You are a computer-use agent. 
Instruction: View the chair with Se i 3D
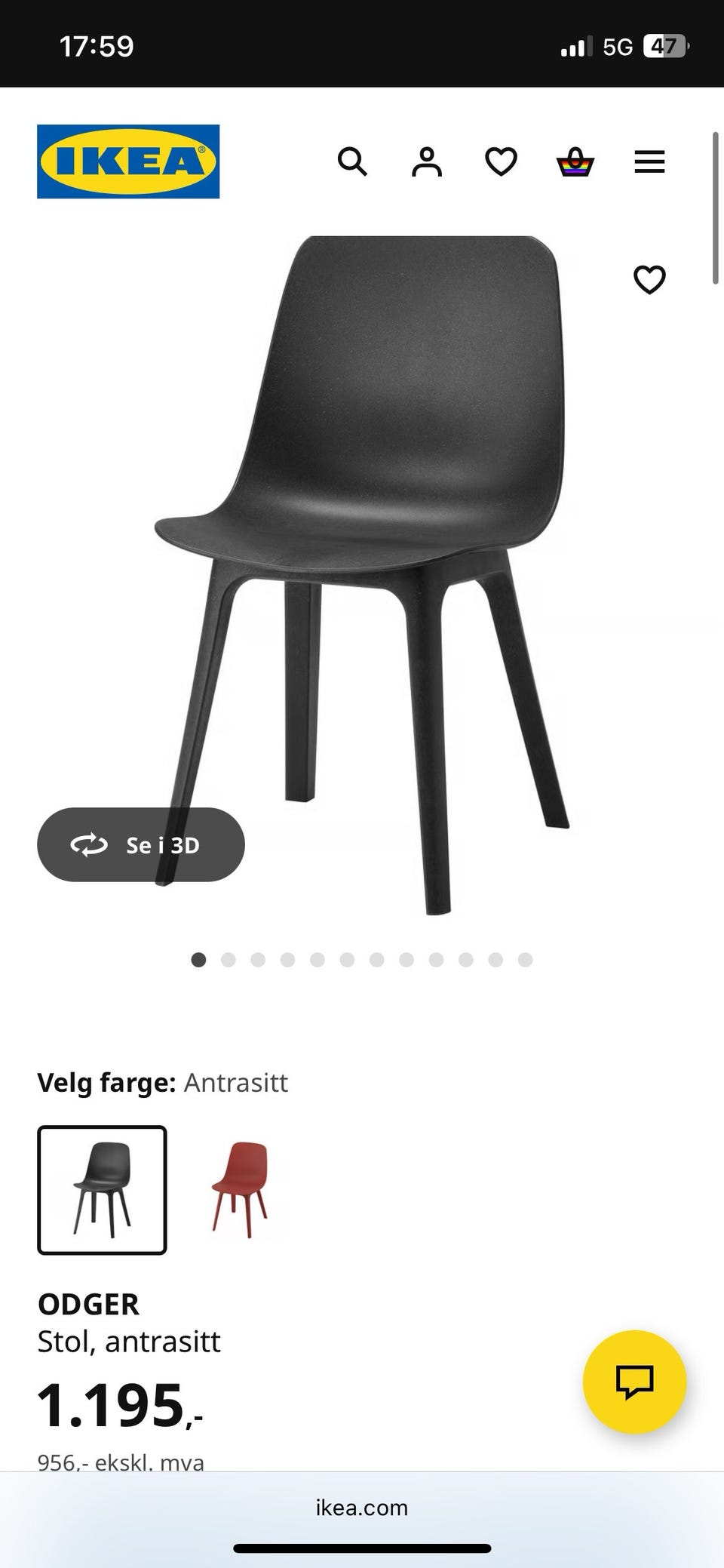point(141,844)
